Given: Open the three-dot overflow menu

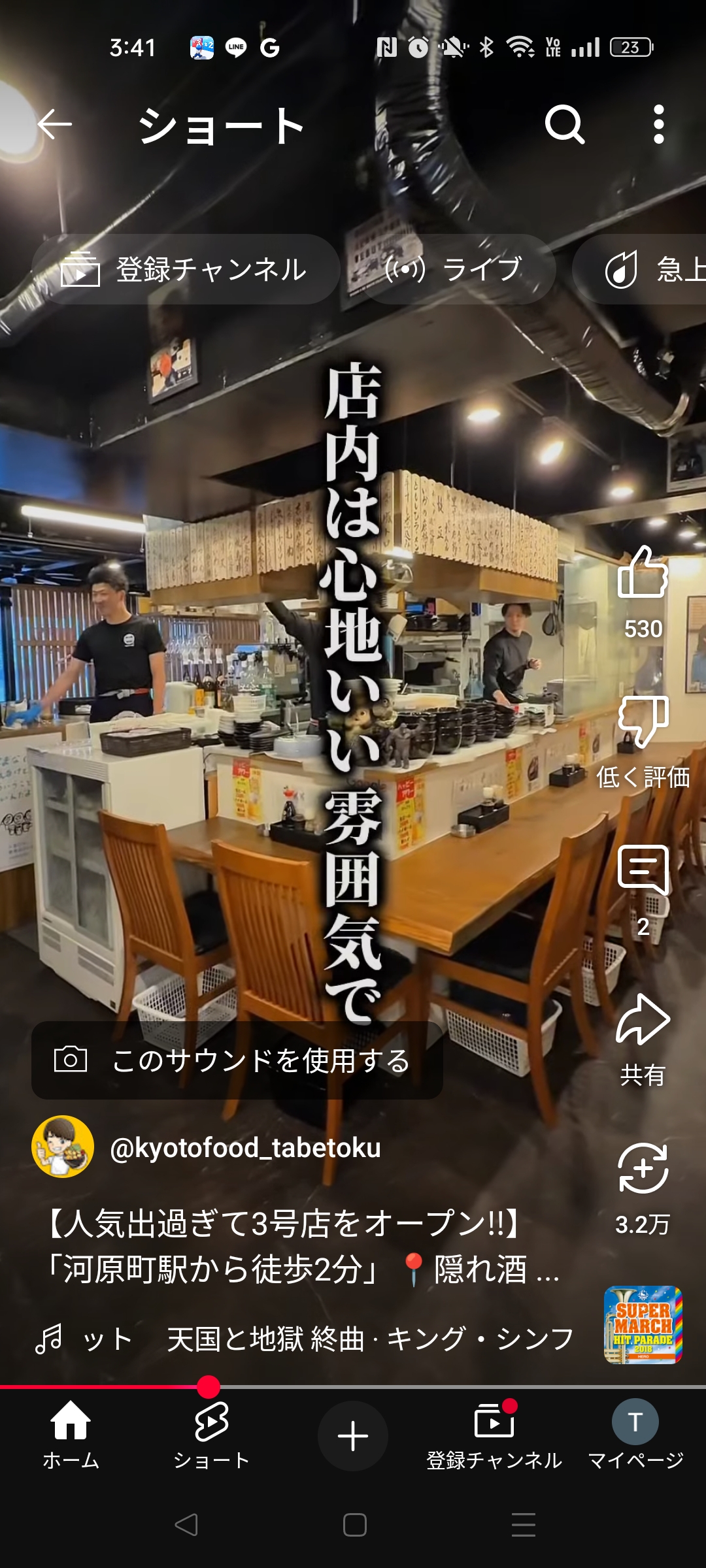Looking at the screenshot, I should coord(659,124).
